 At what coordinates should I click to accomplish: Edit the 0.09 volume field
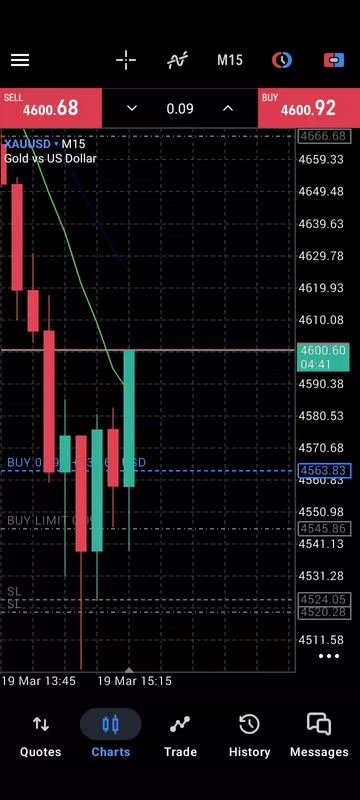click(180, 109)
